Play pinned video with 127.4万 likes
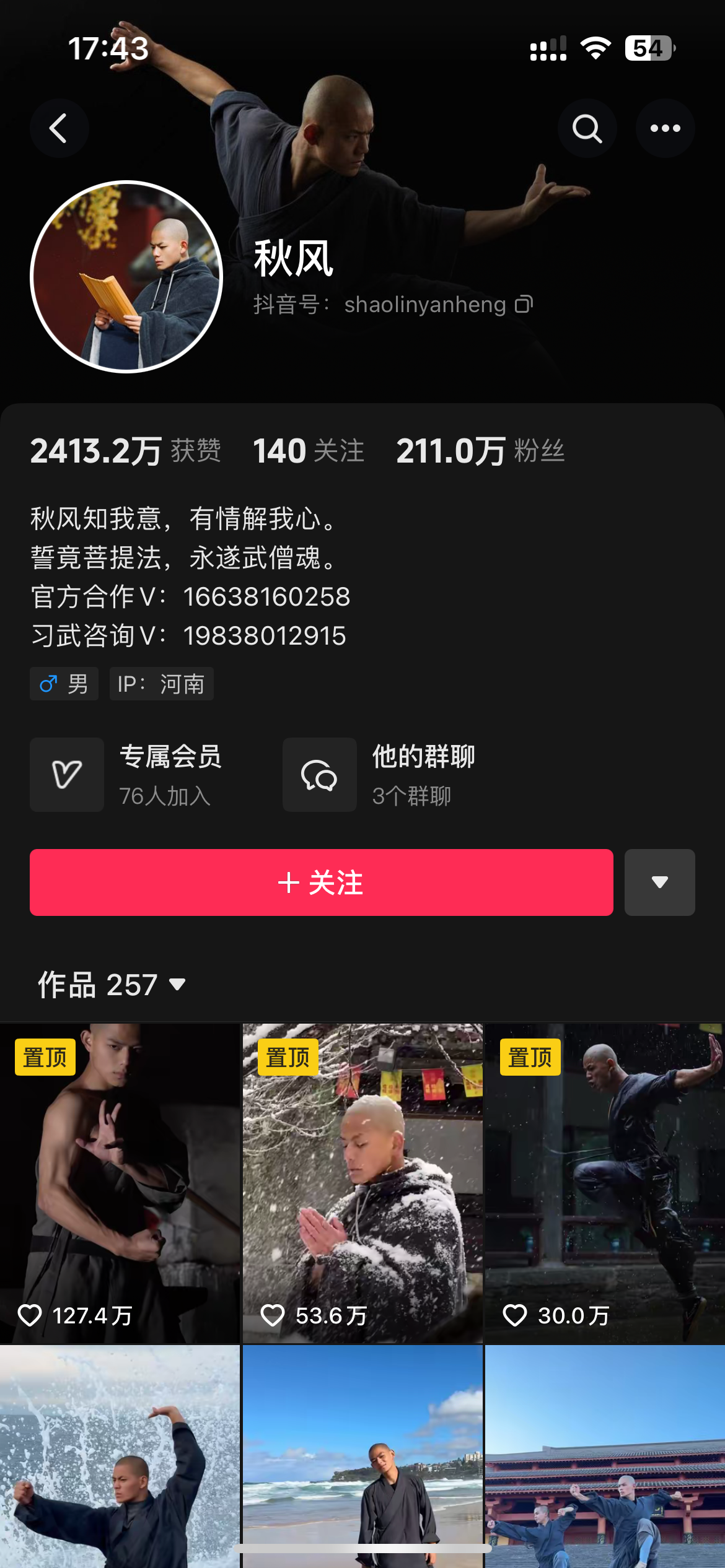Screen dimensions: 725x1568 click(120, 1183)
